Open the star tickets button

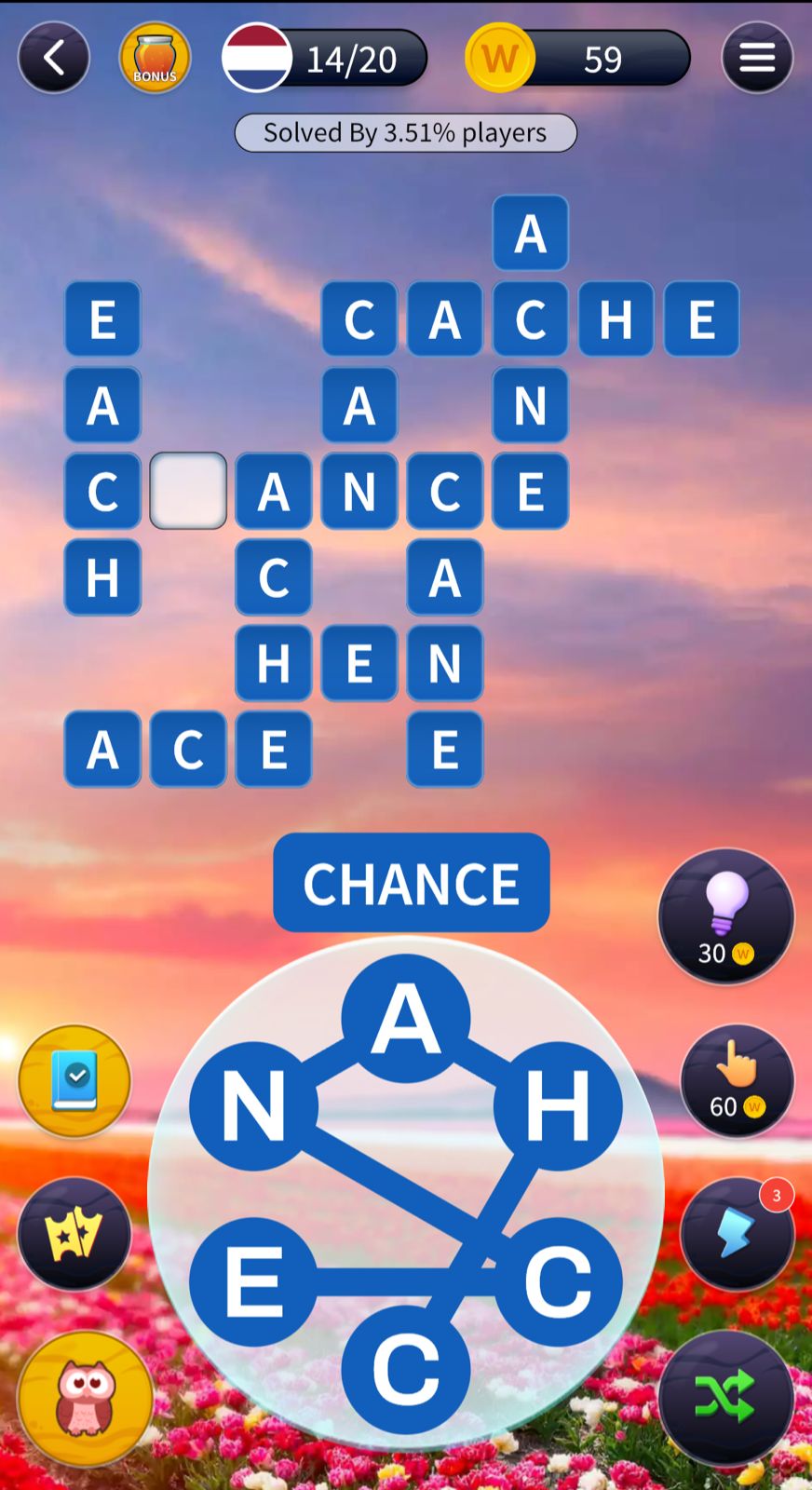tap(74, 1233)
